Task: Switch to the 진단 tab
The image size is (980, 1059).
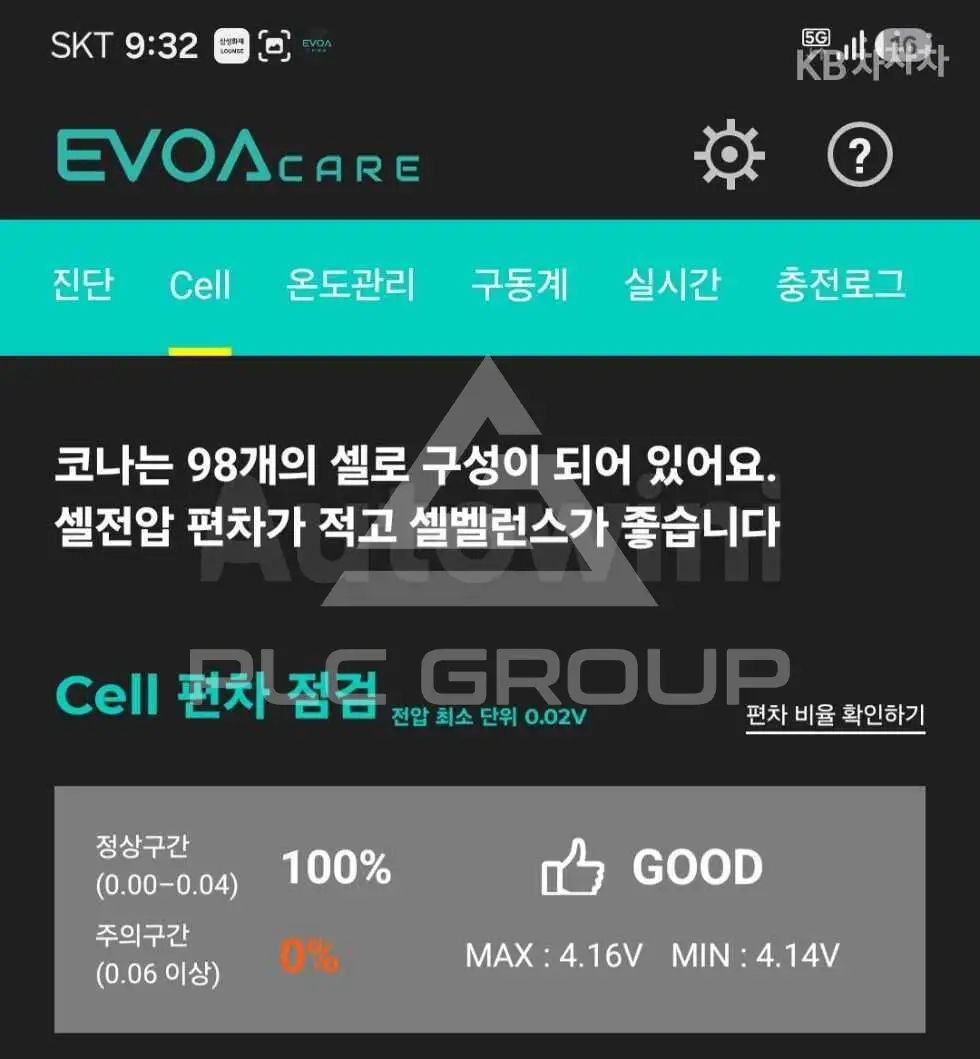Action: coord(83,284)
